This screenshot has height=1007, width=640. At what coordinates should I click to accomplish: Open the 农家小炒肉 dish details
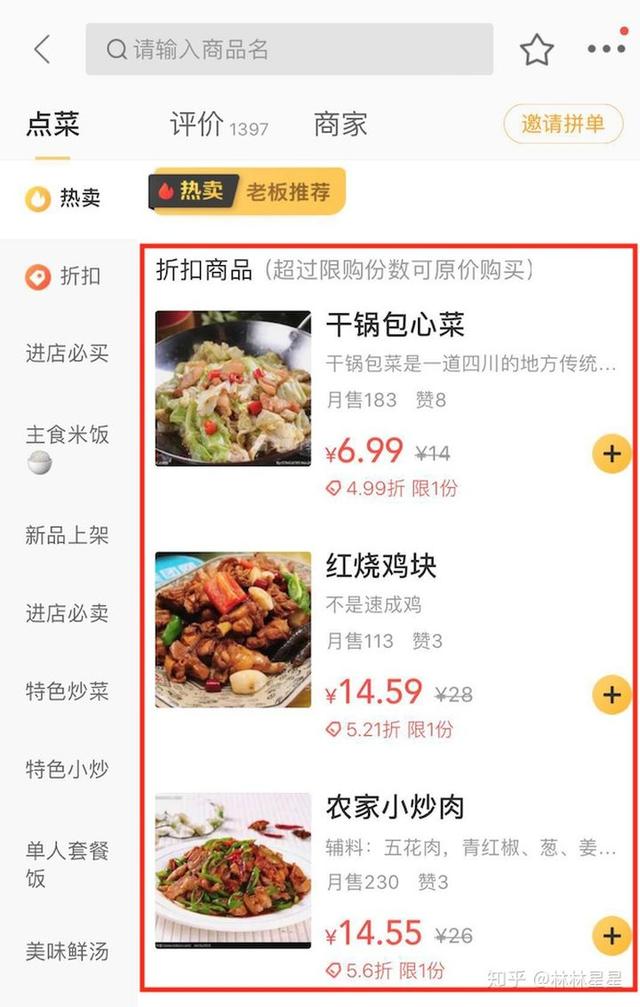pyautogui.click(x=395, y=807)
